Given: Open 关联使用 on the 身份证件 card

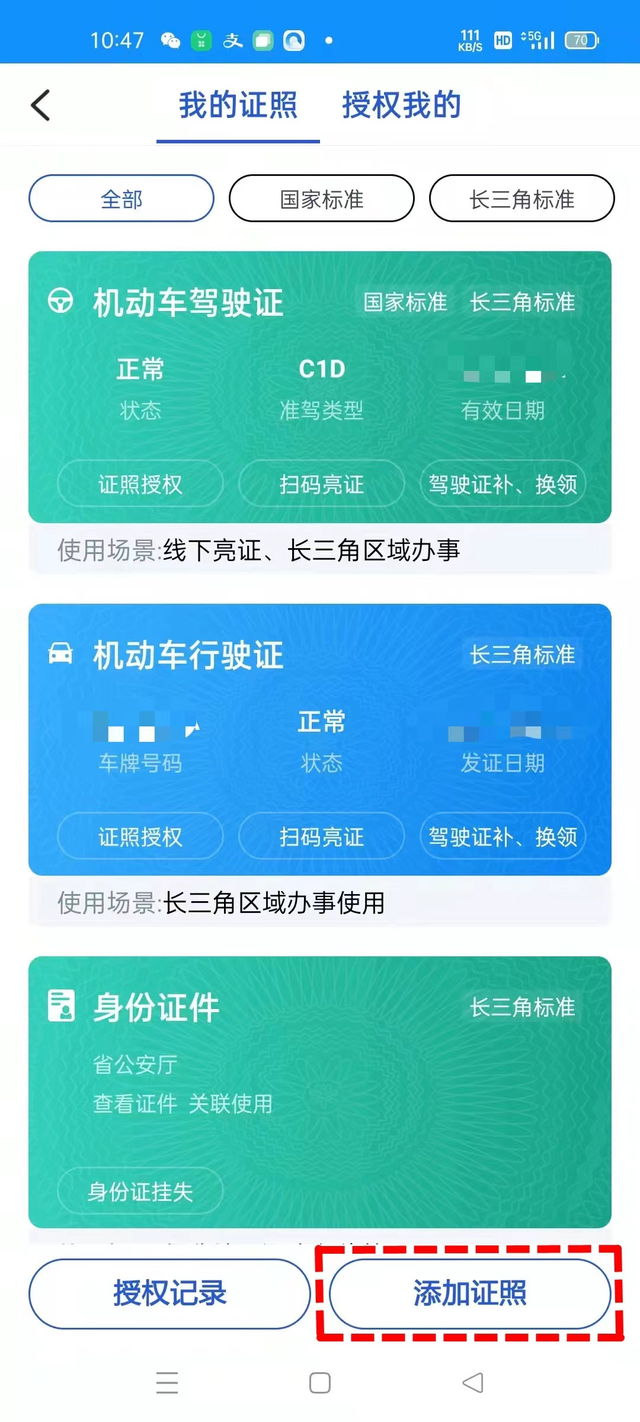Looking at the screenshot, I should coord(230,1104).
